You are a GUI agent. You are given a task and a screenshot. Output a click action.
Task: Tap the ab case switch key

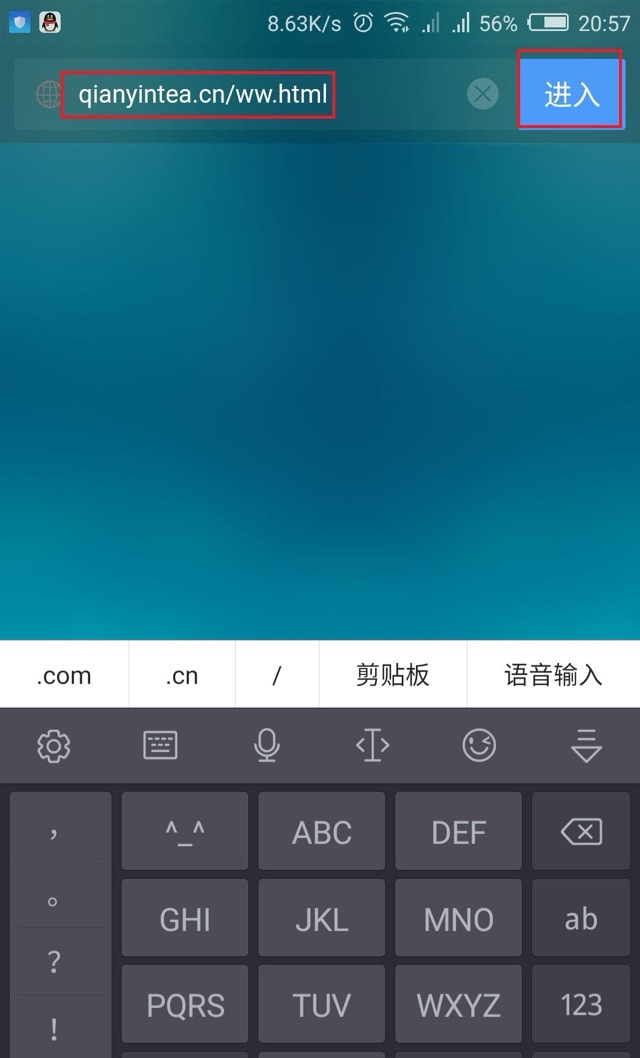[581, 918]
